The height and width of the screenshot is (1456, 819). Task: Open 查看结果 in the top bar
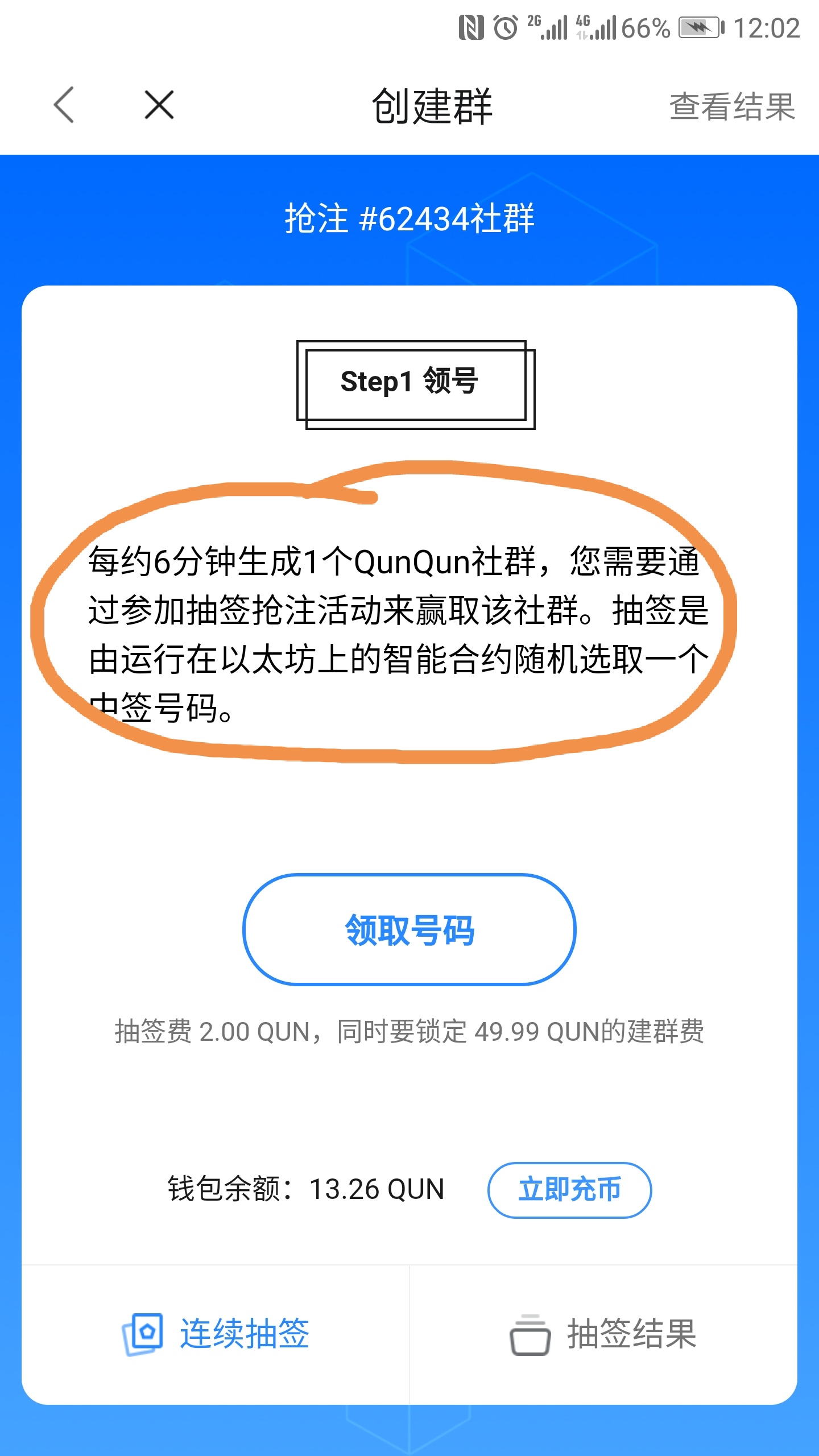click(x=731, y=106)
